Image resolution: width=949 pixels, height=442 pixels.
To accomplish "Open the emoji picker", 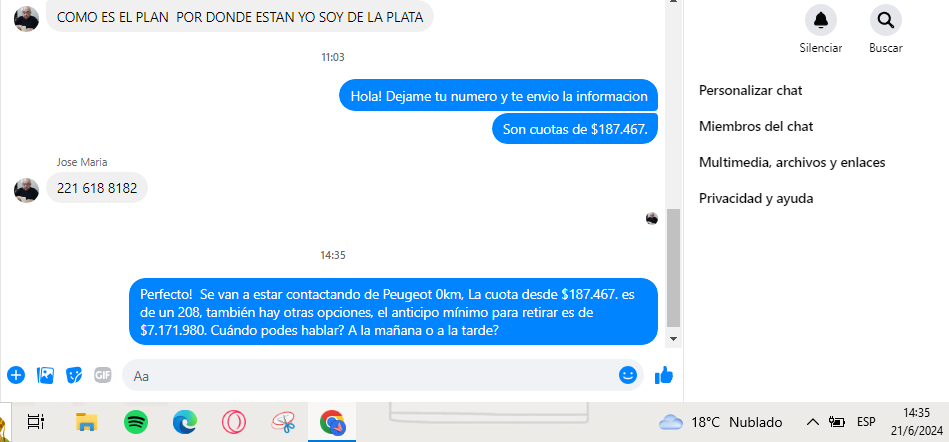I will 628,375.
